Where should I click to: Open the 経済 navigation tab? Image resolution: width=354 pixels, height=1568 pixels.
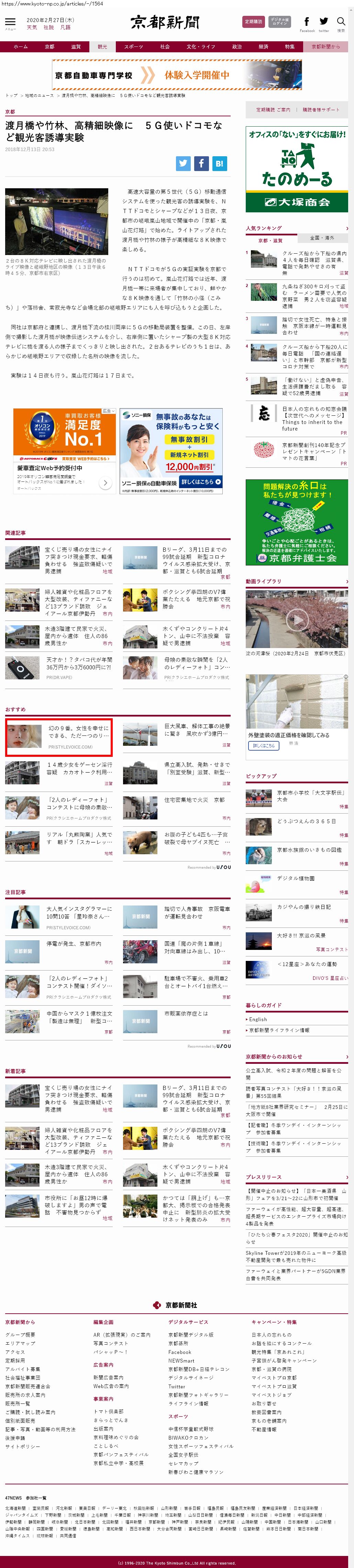[x=263, y=47]
